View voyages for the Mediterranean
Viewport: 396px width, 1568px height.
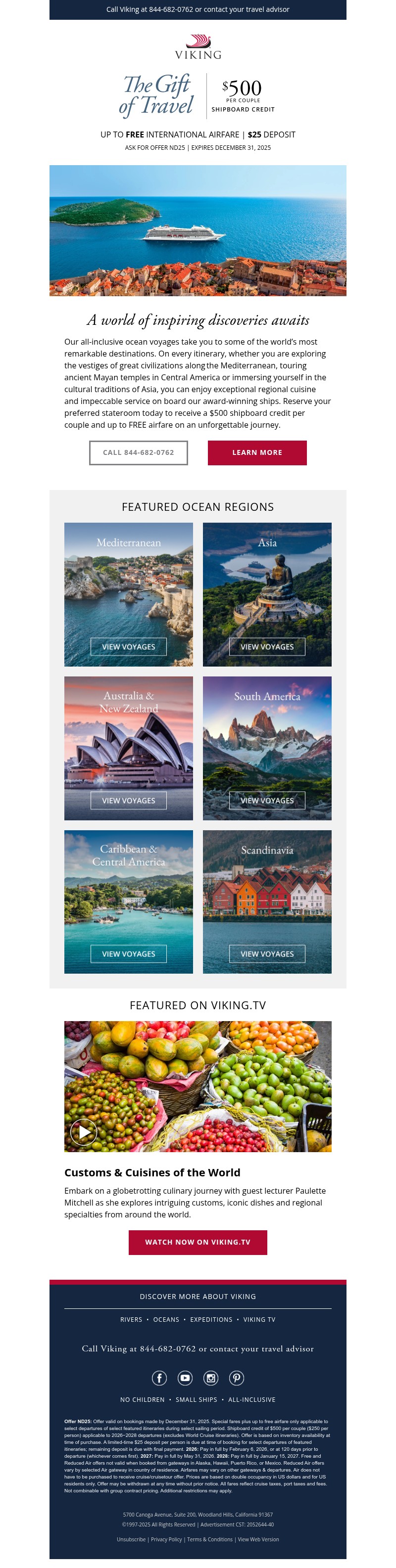129,646
